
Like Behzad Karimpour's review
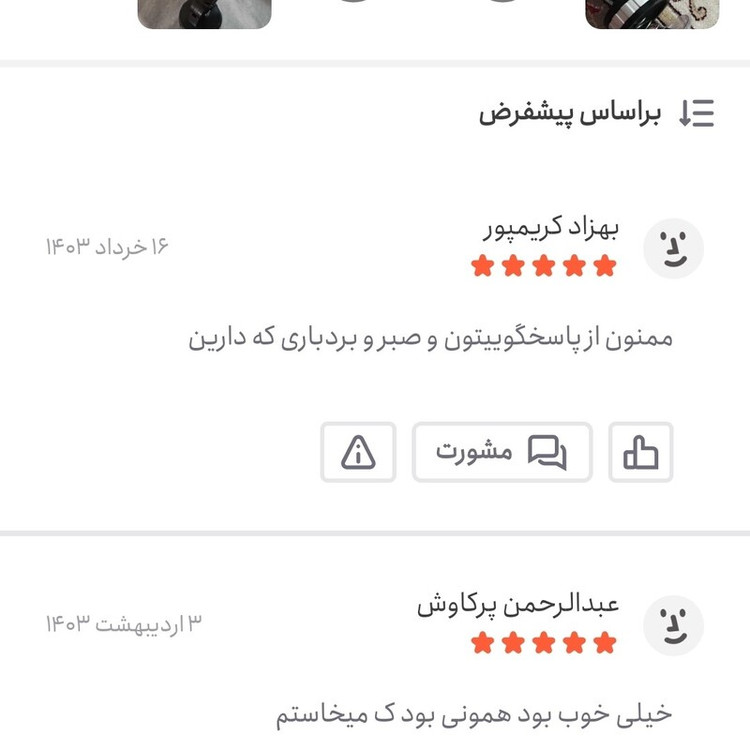click(x=641, y=452)
